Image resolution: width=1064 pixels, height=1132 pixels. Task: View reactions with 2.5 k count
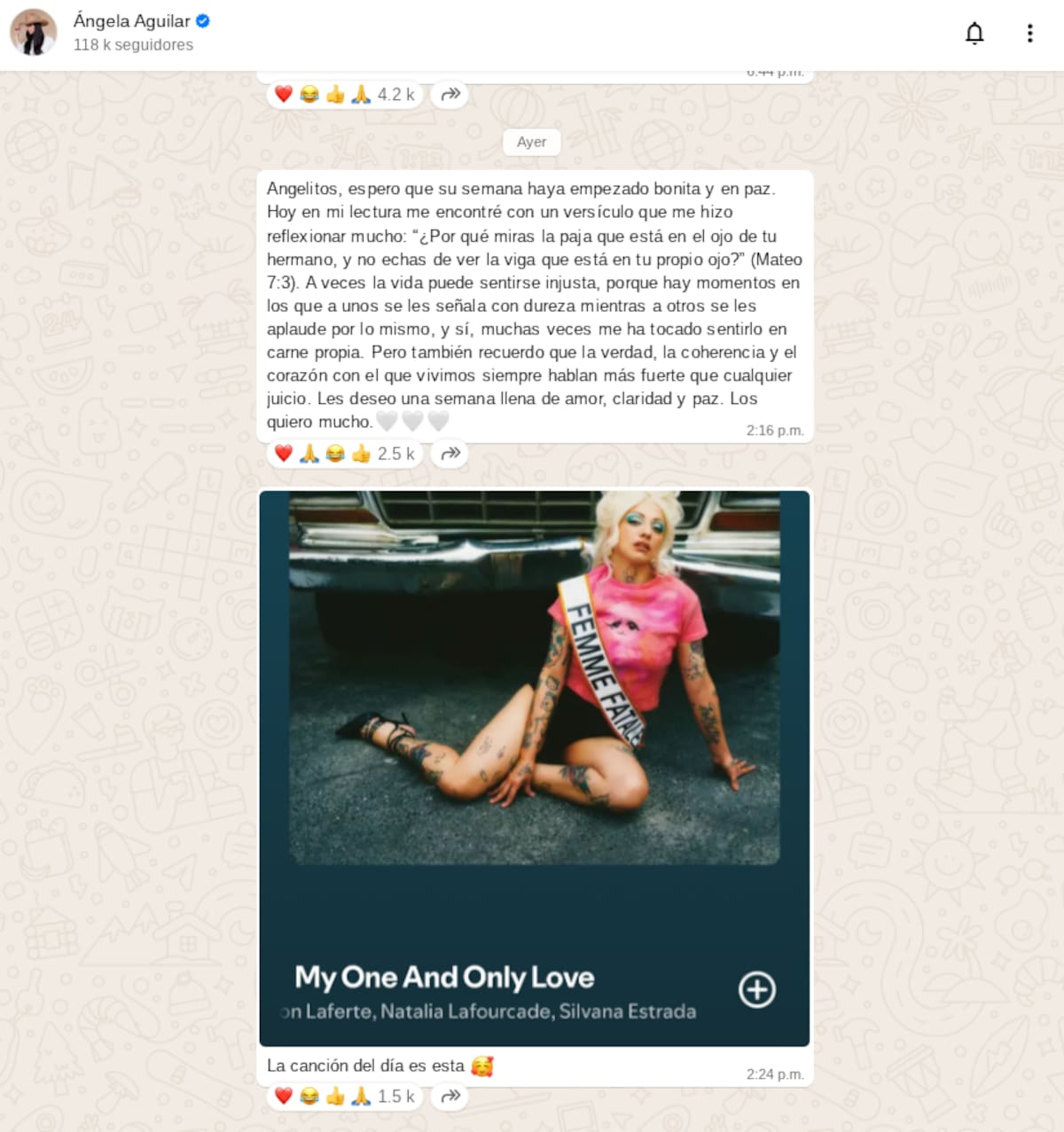pos(345,454)
